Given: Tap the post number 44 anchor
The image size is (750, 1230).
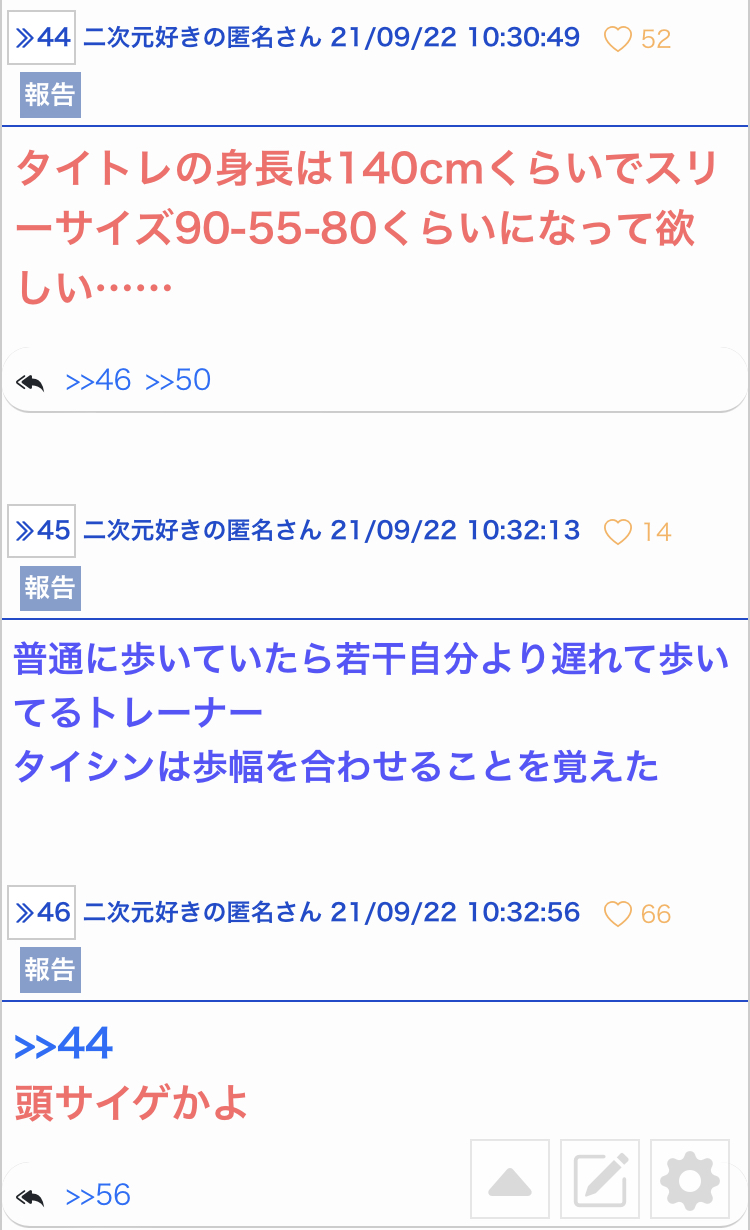Looking at the screenshot, I should [x=42, y=38].
